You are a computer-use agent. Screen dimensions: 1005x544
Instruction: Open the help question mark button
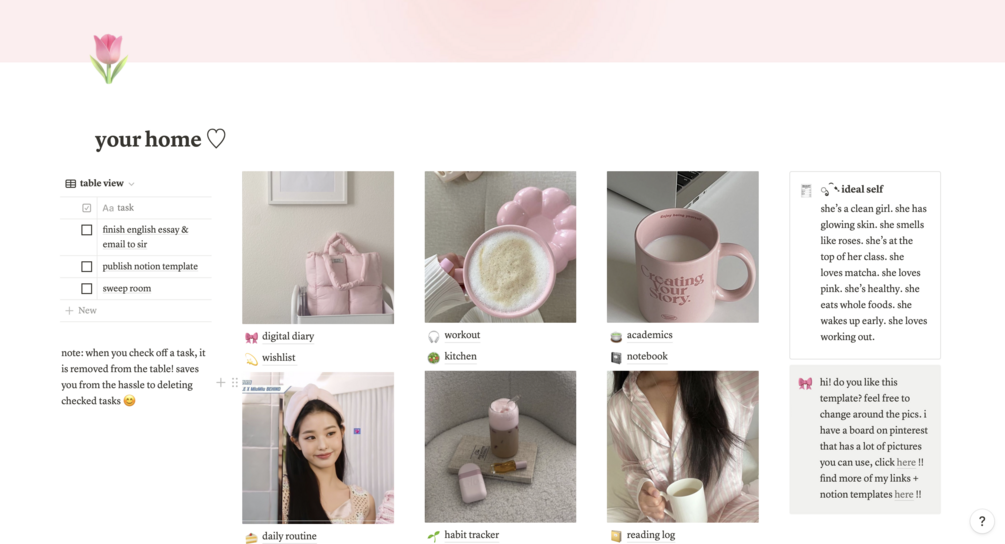pos(981,521)
